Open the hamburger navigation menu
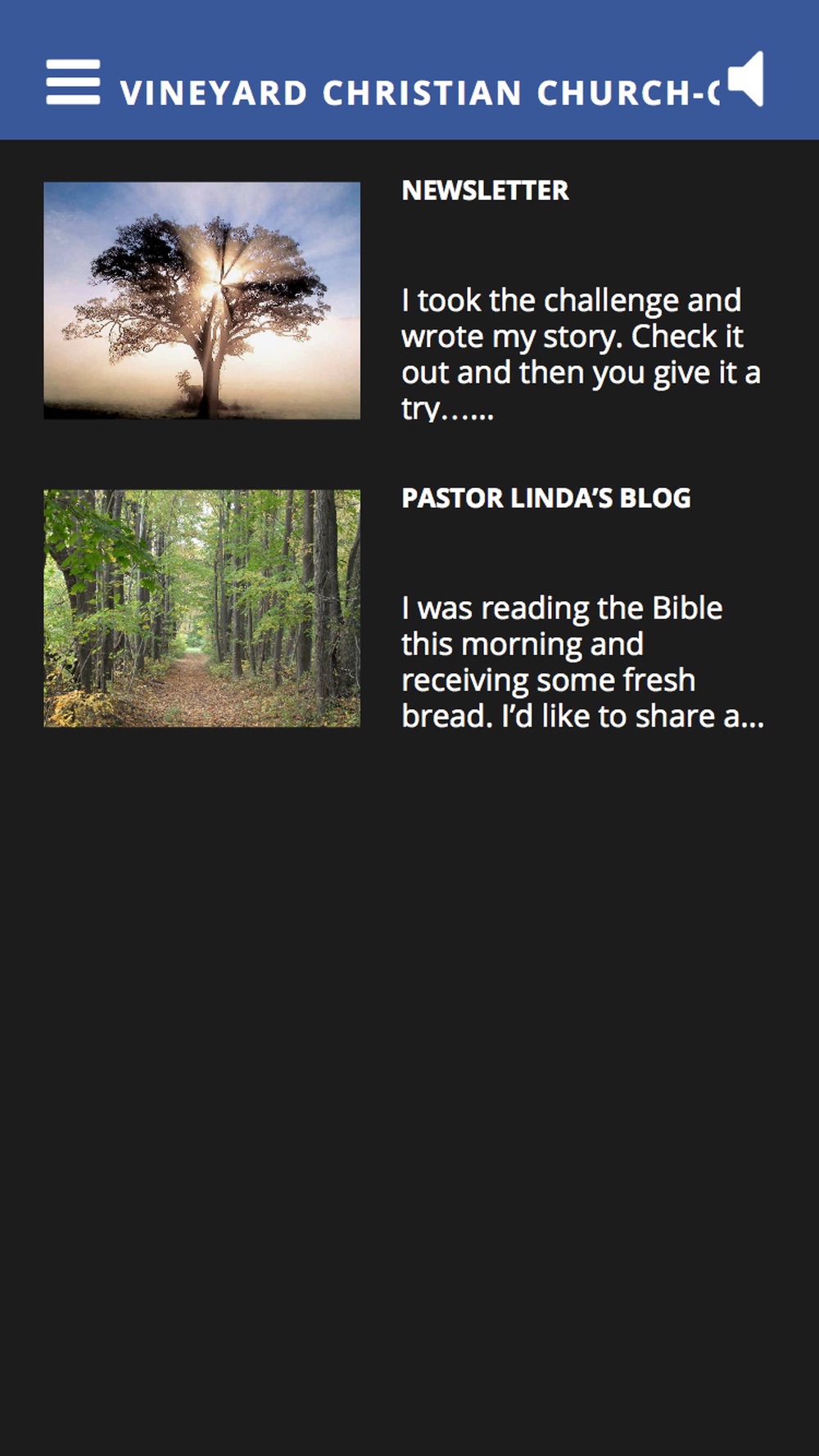819x1456 pixels. (x=73, y=82)
